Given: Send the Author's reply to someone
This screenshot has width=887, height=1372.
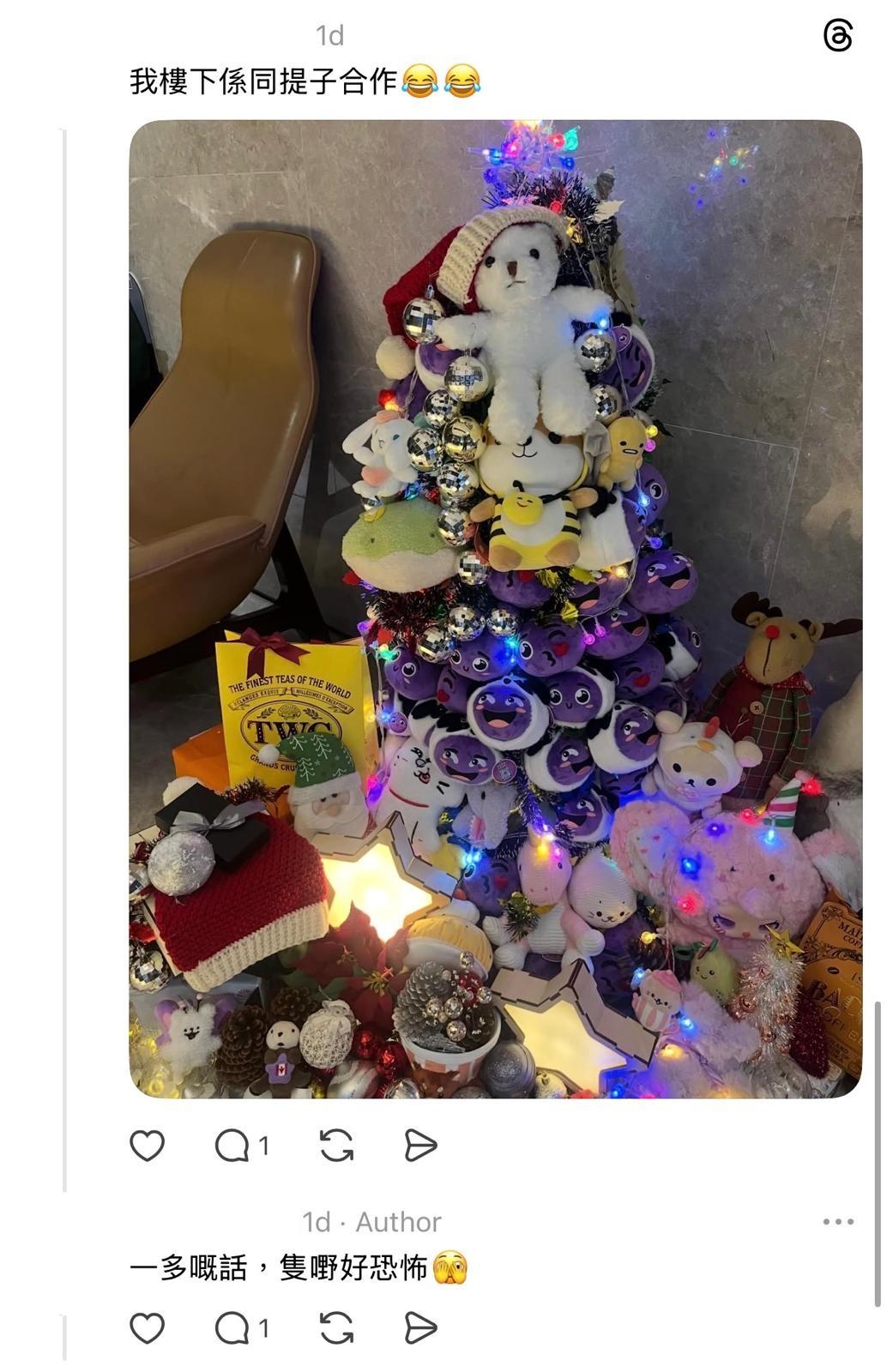Looking at the screenshot, I should pyautogui.click(x=420, y=1328).
